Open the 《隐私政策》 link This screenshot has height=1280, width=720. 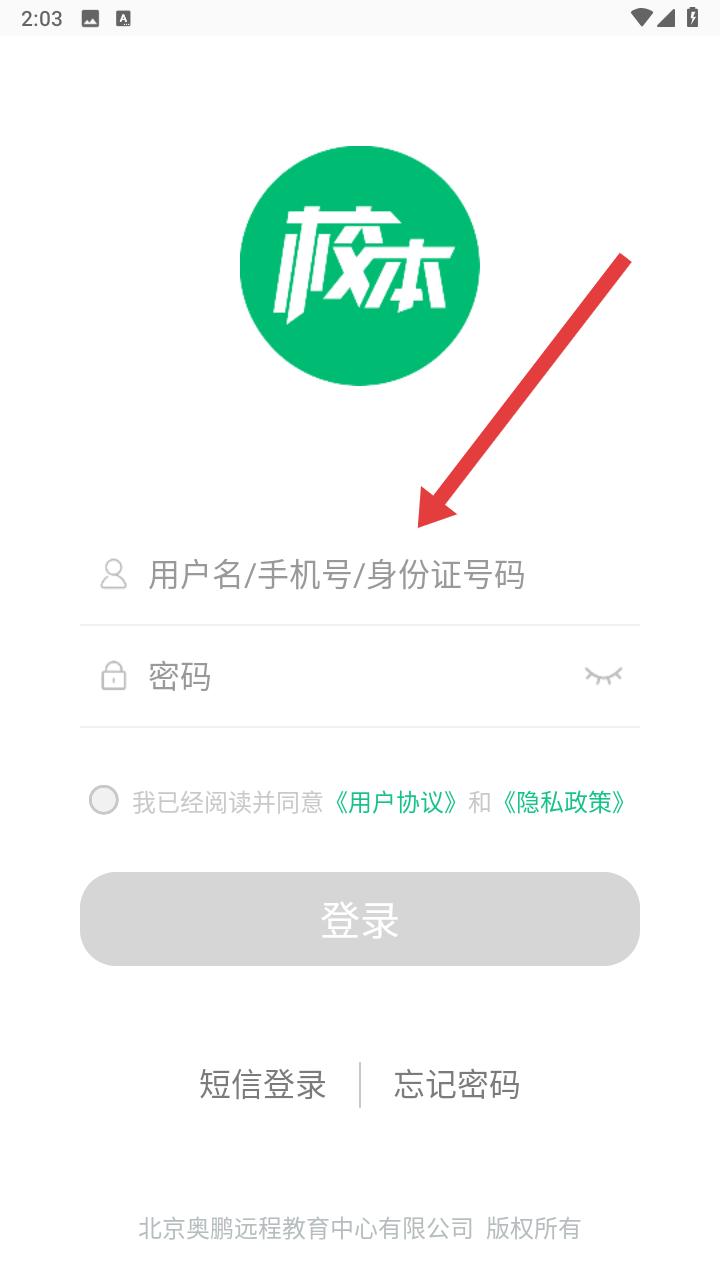click(564, 802)
